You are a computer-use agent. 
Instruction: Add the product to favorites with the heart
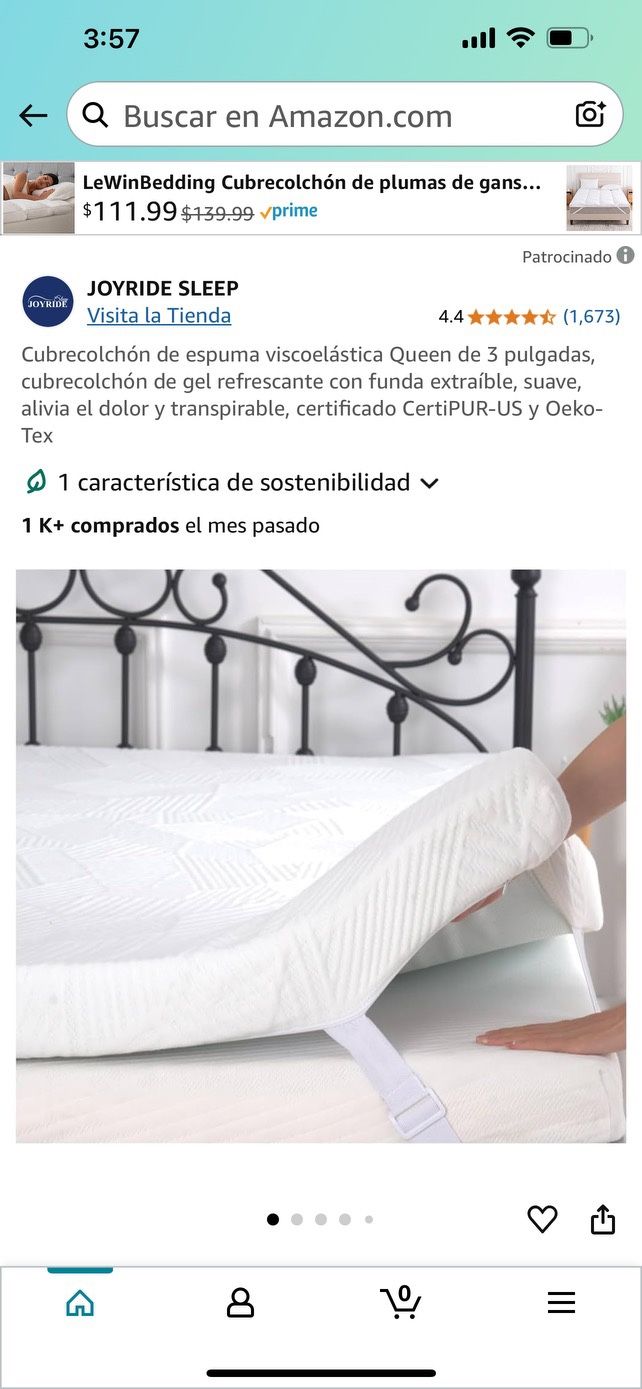point(542,1219)
